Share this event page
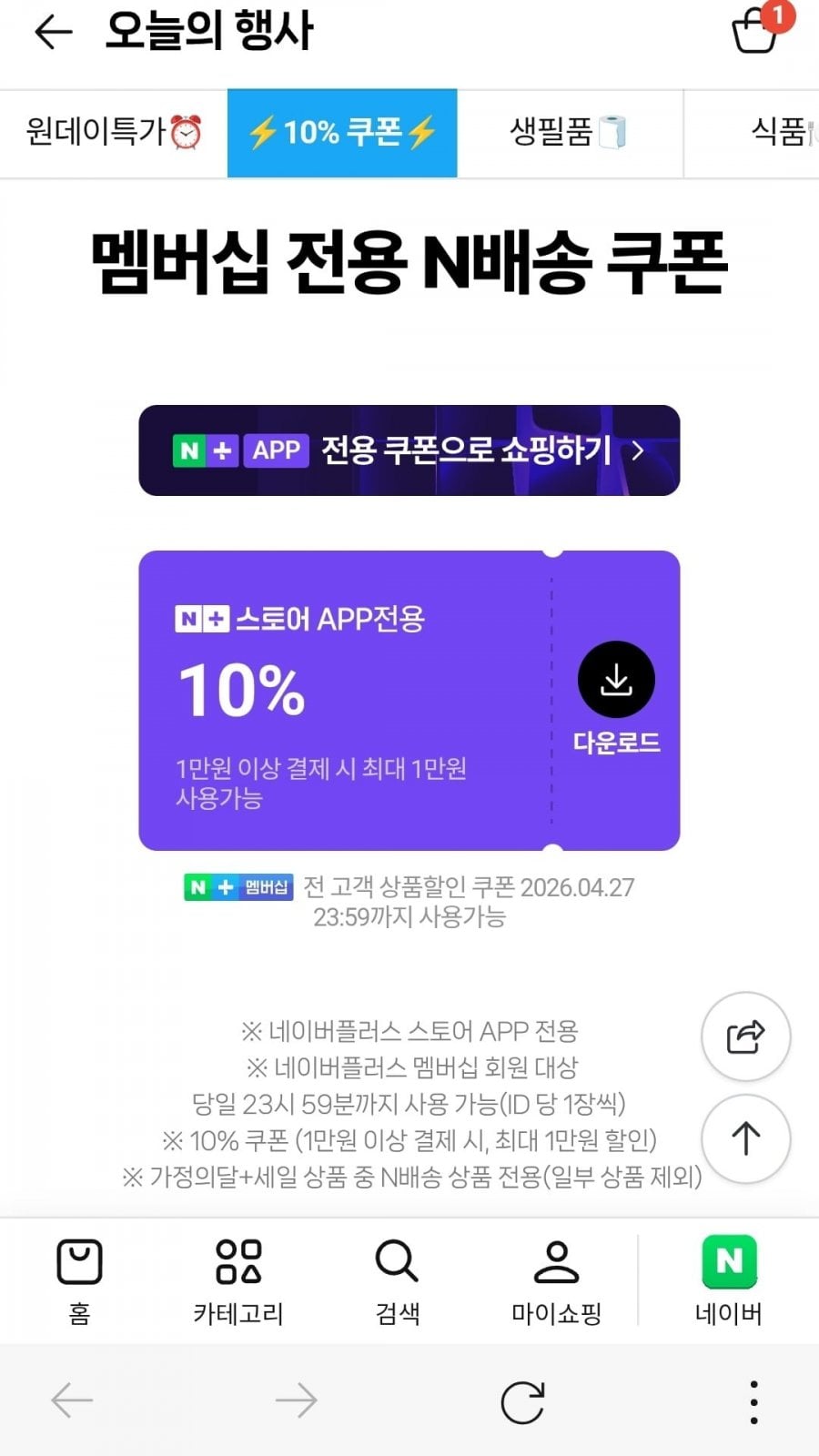The width and height of the screenshot is (819, 1456). 745,1036
